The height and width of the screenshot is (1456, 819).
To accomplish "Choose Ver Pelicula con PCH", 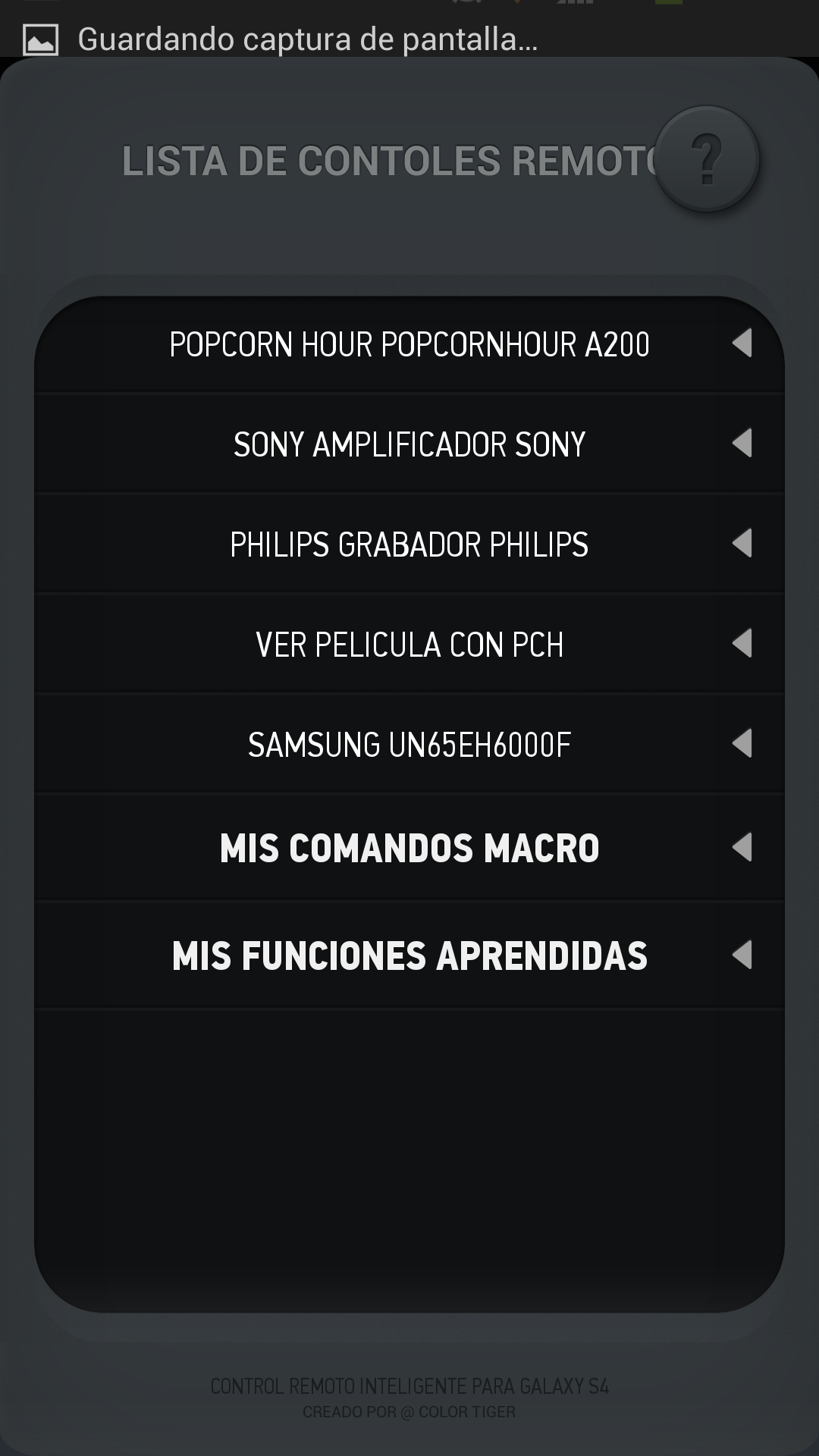I will (409, 645).
